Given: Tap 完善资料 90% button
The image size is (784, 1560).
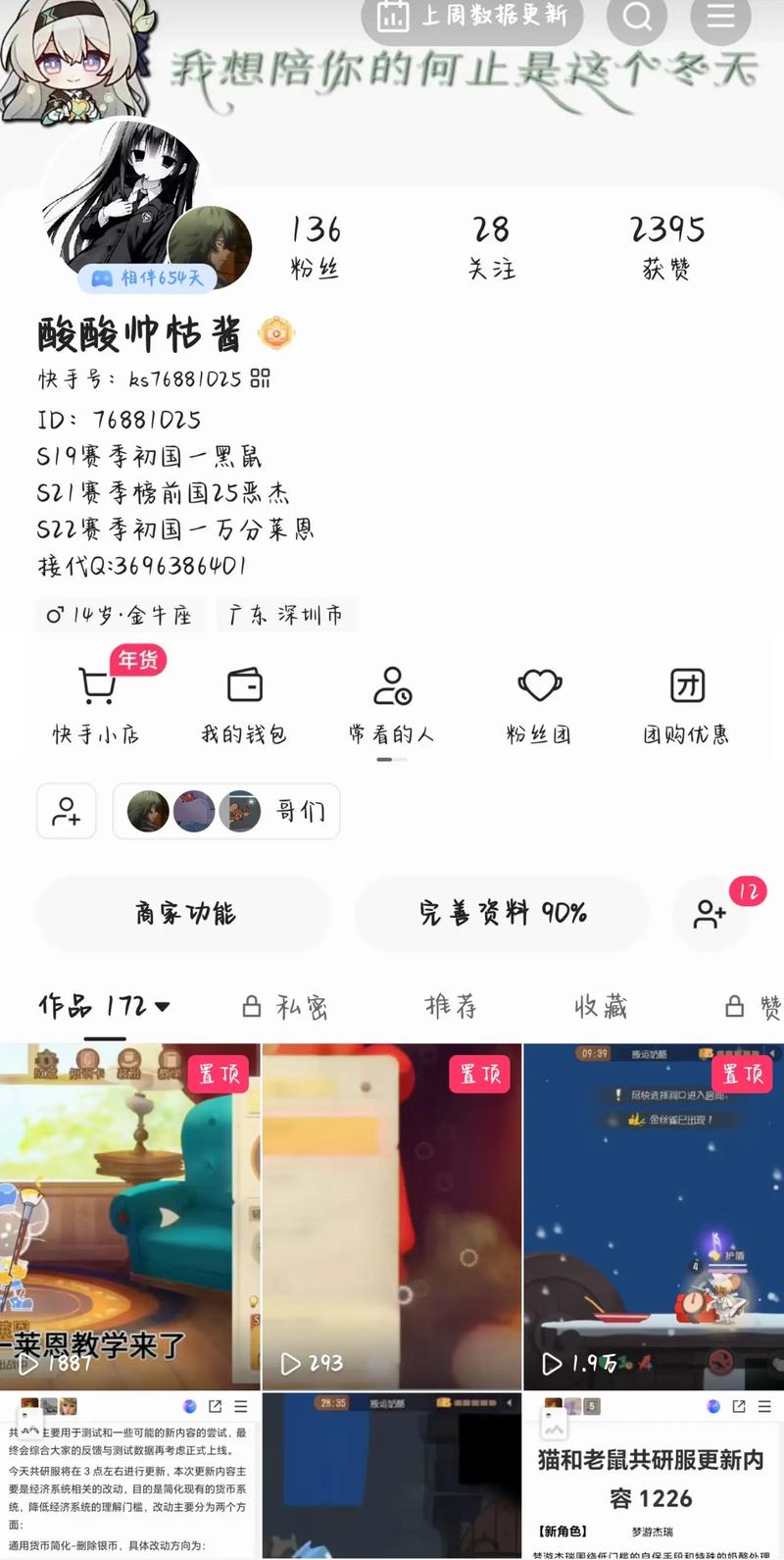Looking at the screenshot, I should tap(502, 913).
